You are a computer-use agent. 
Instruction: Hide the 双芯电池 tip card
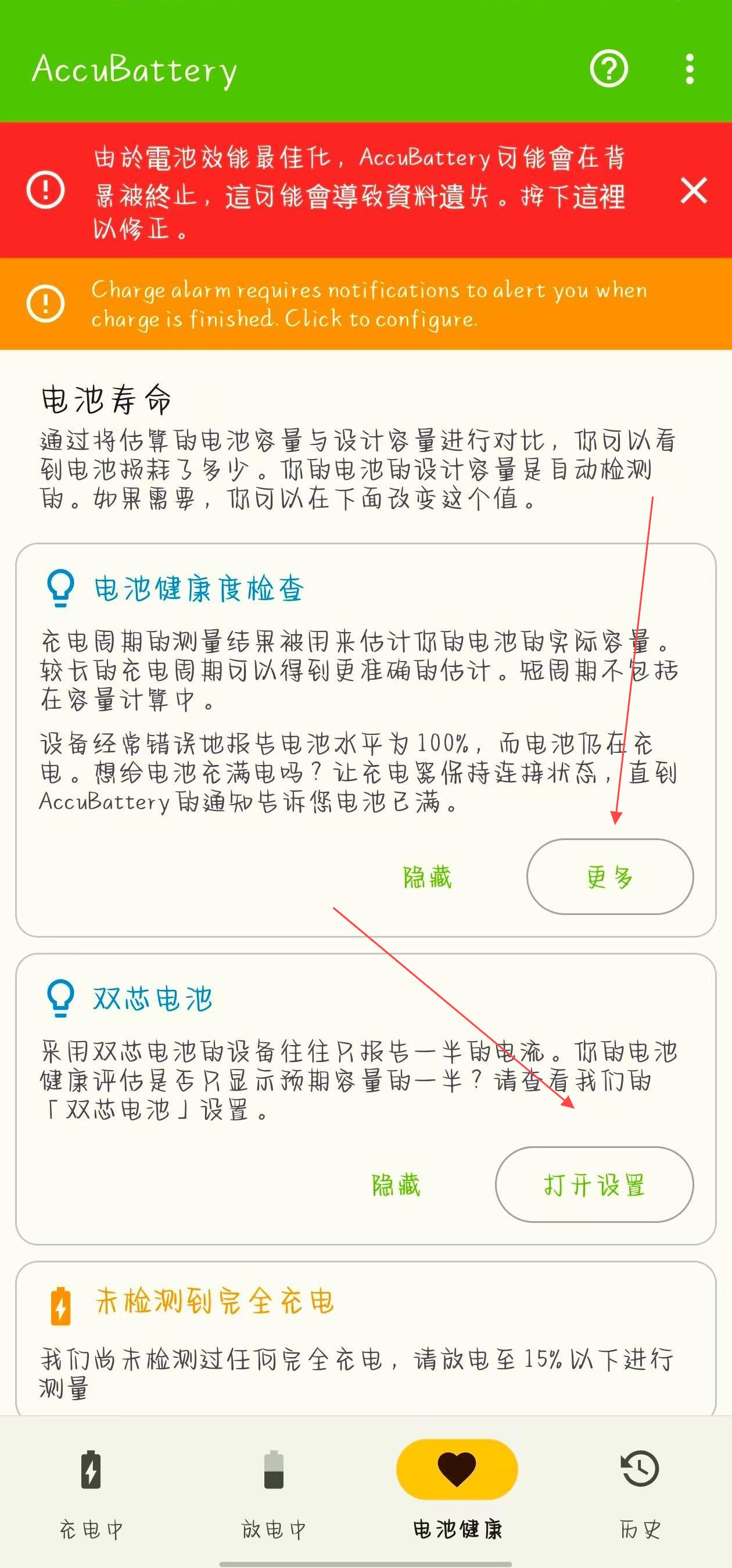(x=396, y=1185)
